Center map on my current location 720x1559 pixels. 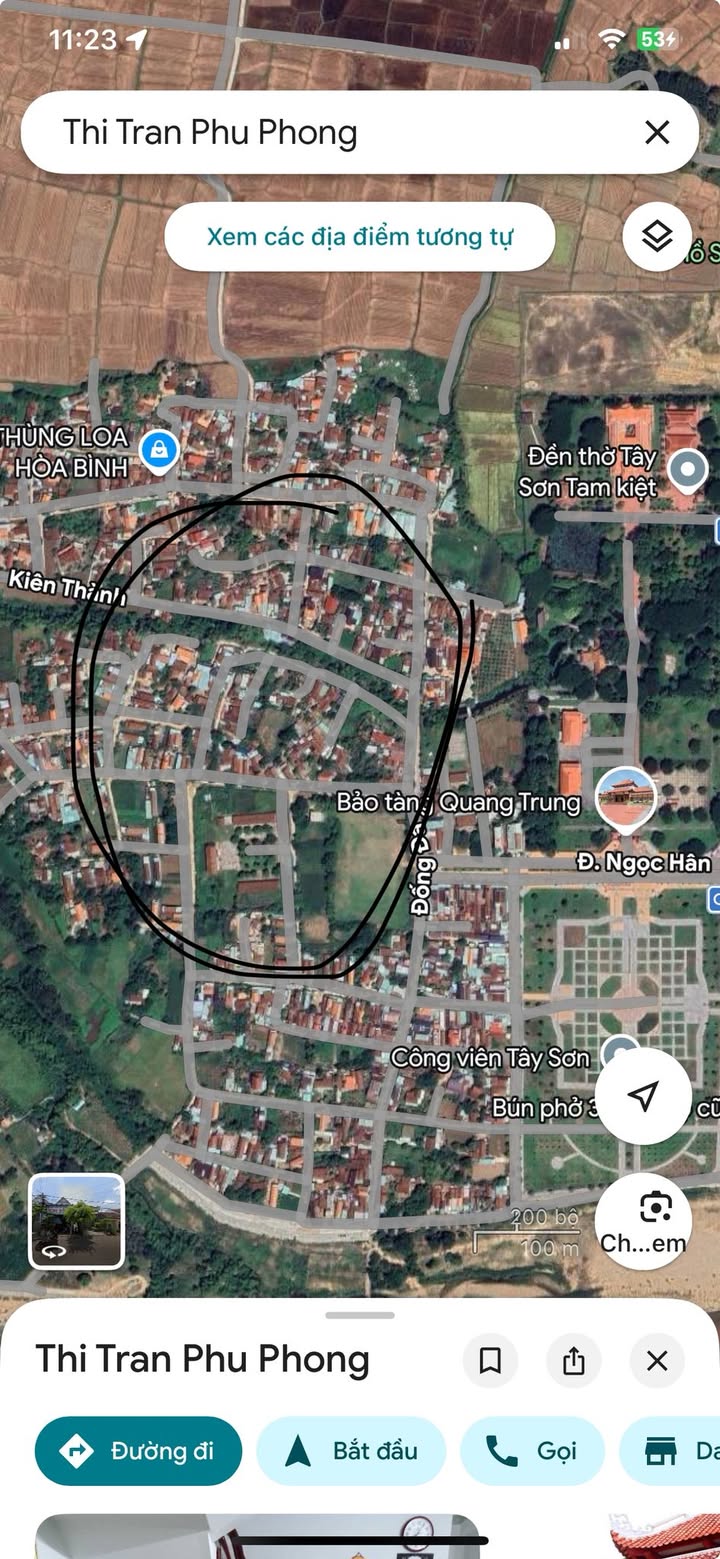click(x=643, y=1096)
